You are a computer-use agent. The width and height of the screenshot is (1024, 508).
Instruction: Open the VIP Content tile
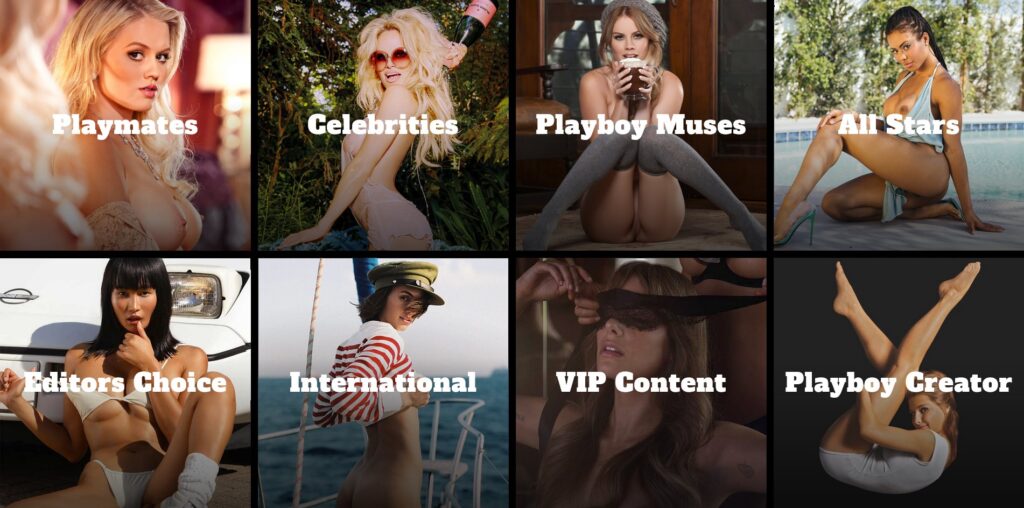(x=641, y=383)
